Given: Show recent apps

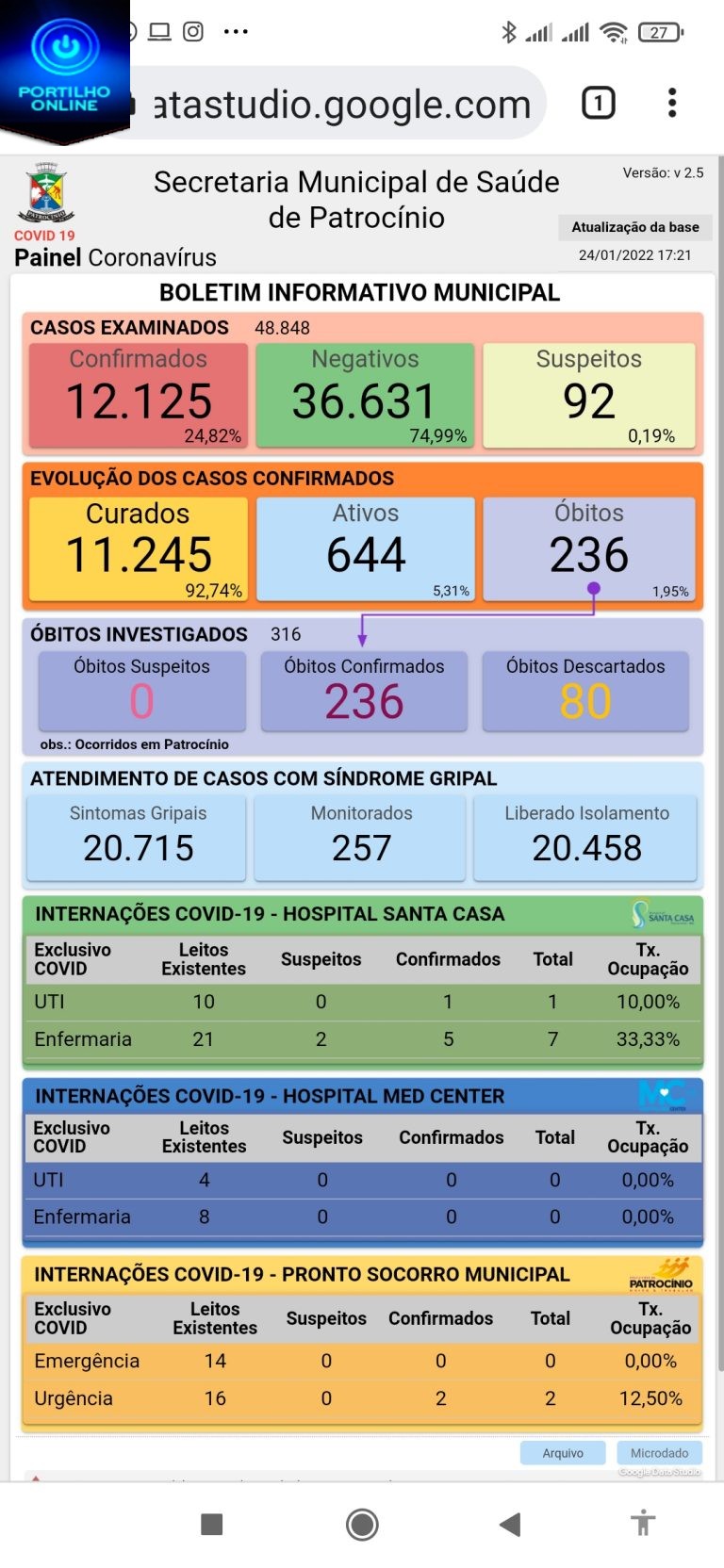Looking at the screenshot, I should tap(212, 1524).
